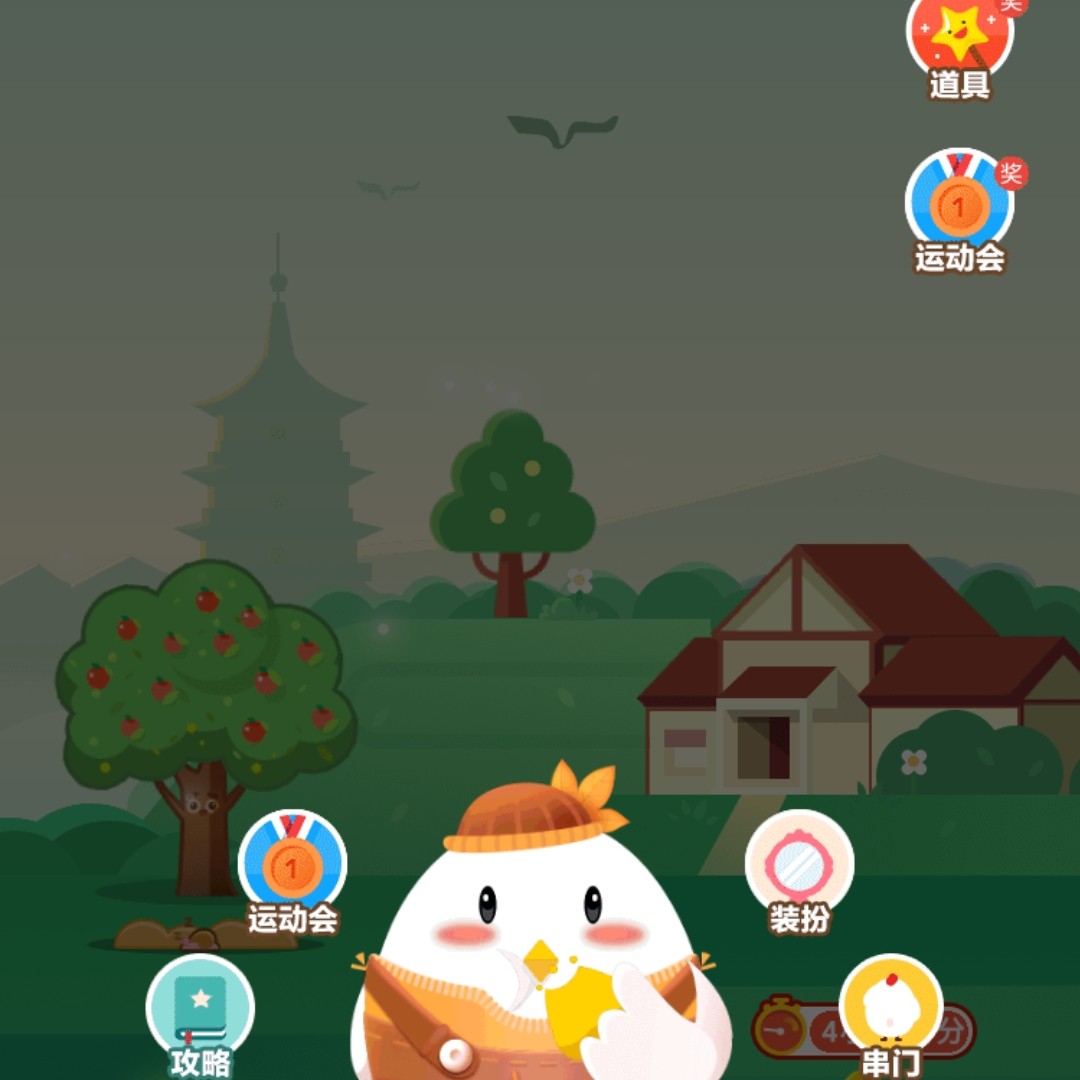Tap 串门 to visit friends

tap(890, 1012)
